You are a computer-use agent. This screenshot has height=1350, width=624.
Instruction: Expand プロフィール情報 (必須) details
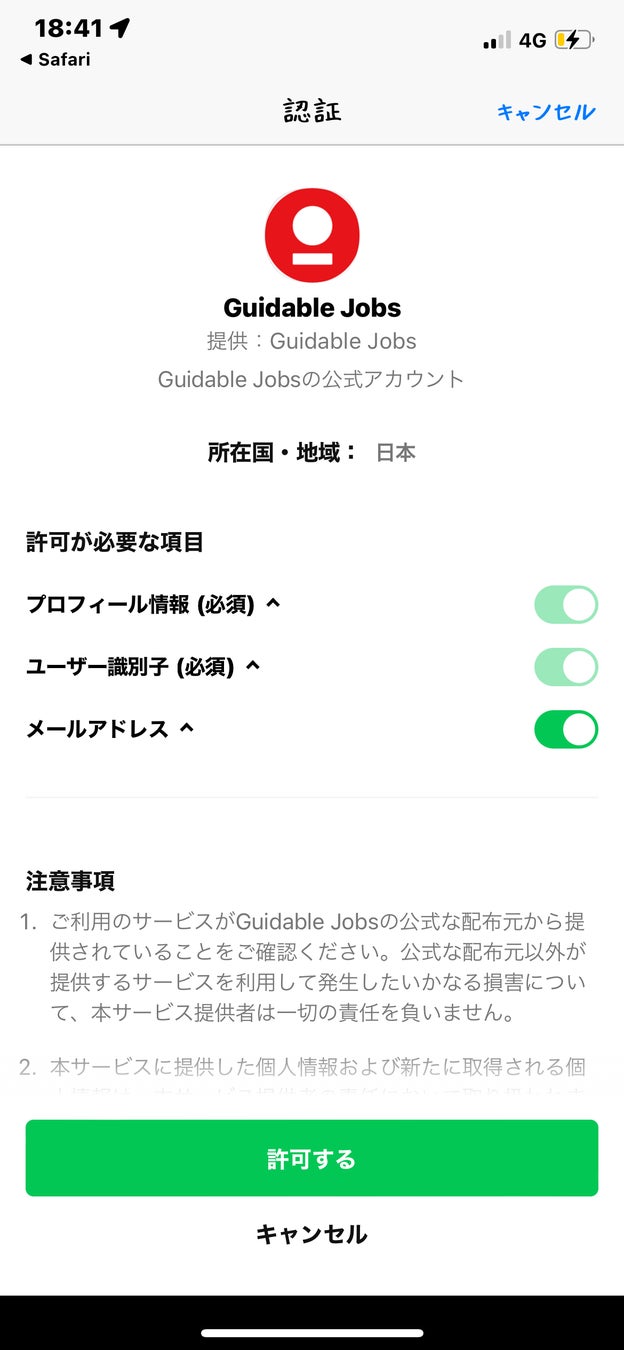153,604
